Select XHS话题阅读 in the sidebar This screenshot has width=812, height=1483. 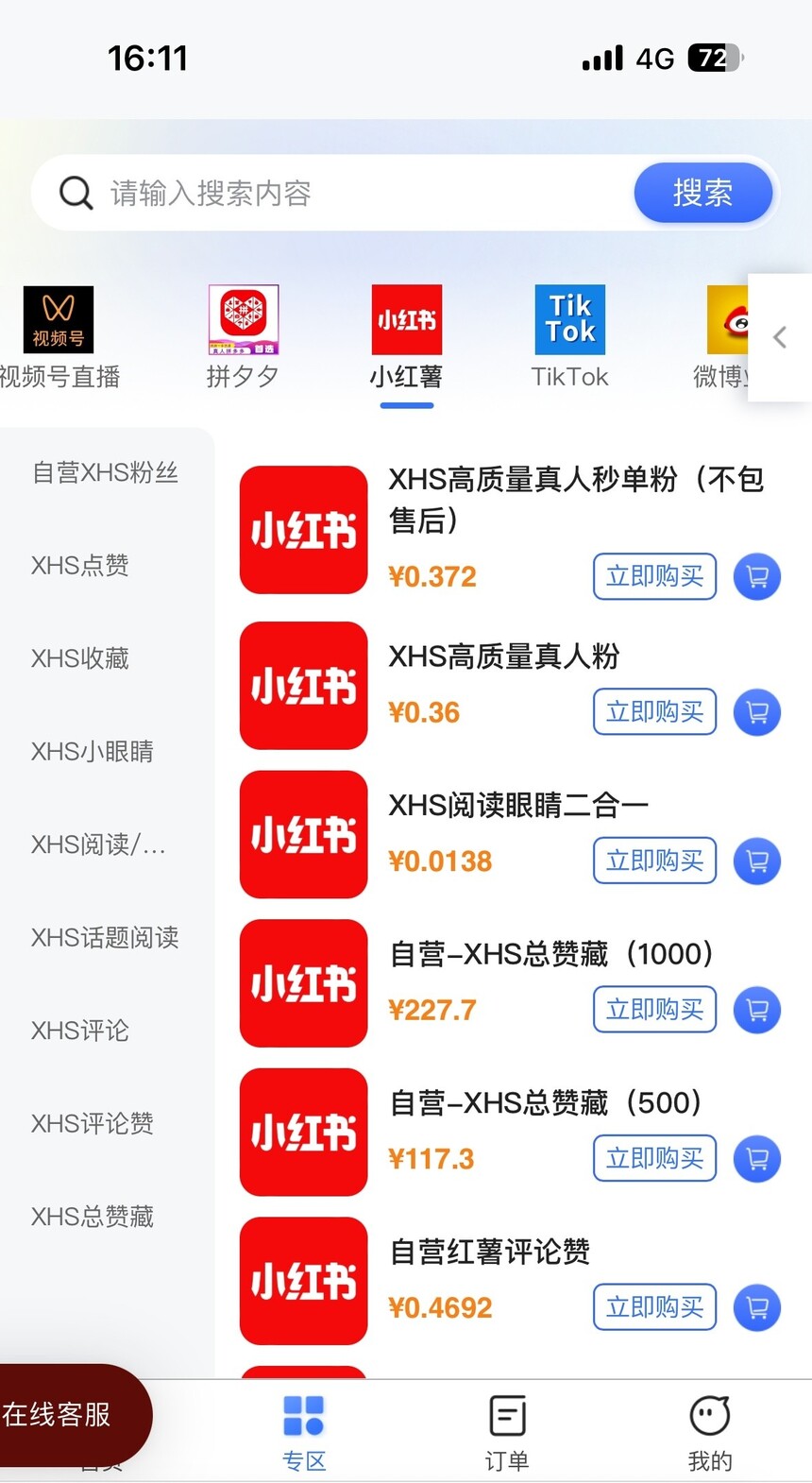(x=105, y=937)
